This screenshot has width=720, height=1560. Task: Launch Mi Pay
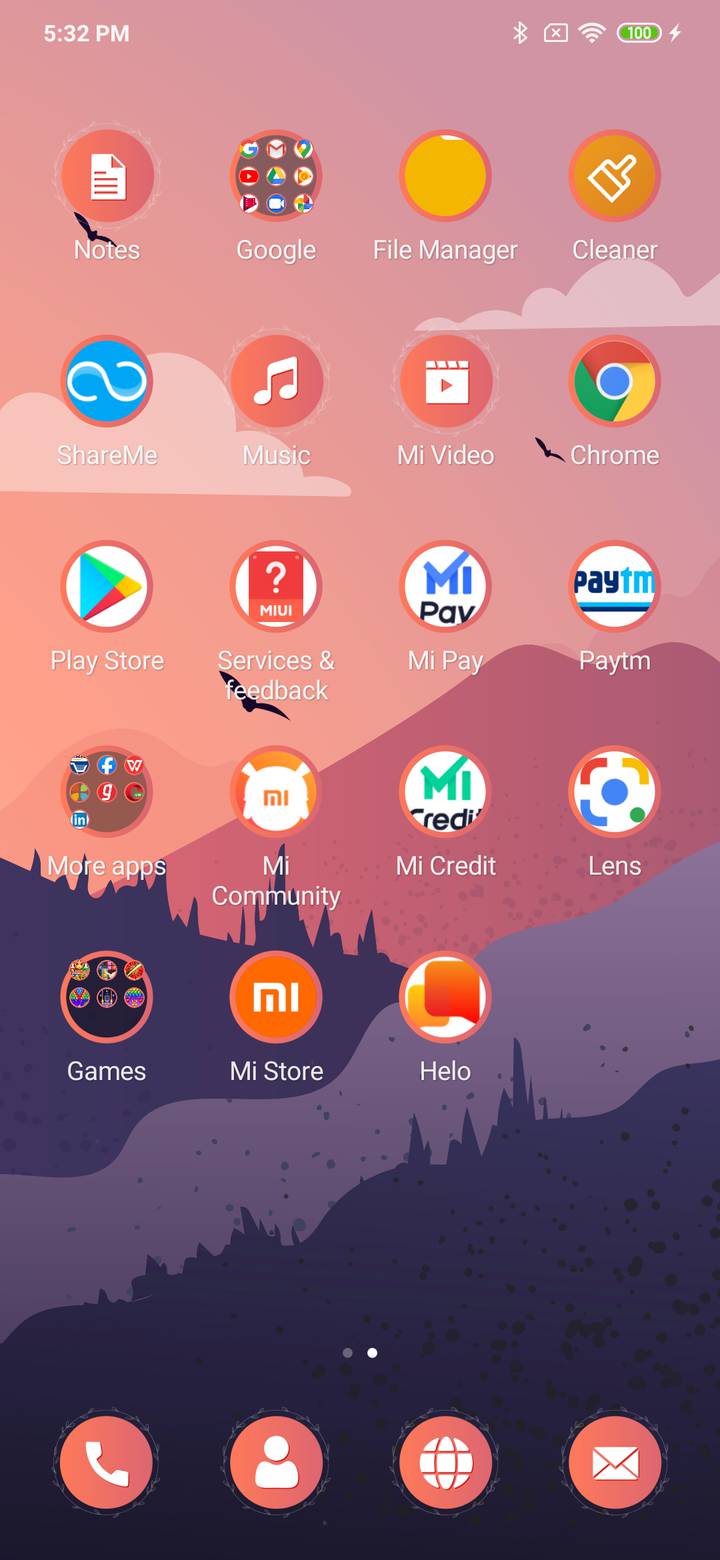pos(445,588)
